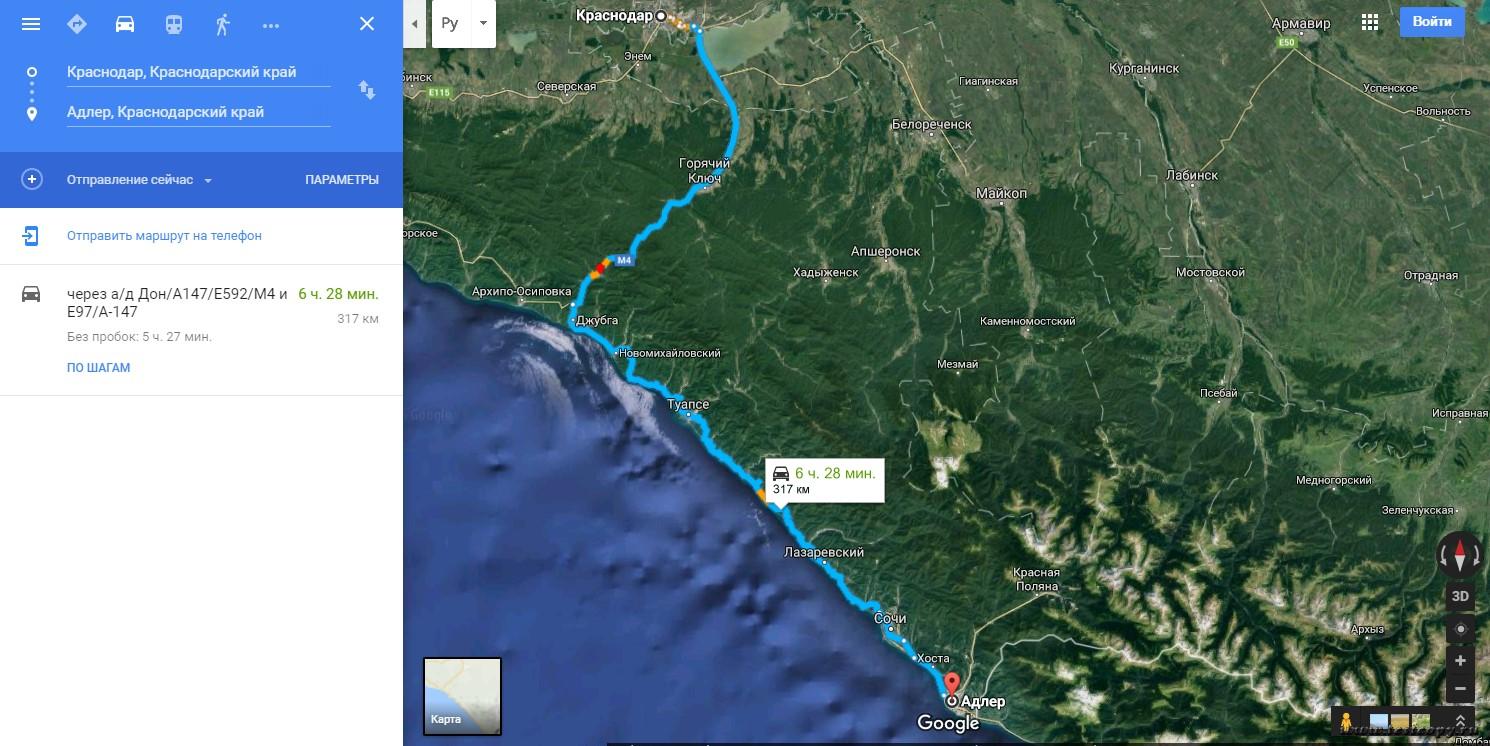Screen dimensions: 1490x746
Task: Zoom in on the map
Action: (x=1460, y=661)
